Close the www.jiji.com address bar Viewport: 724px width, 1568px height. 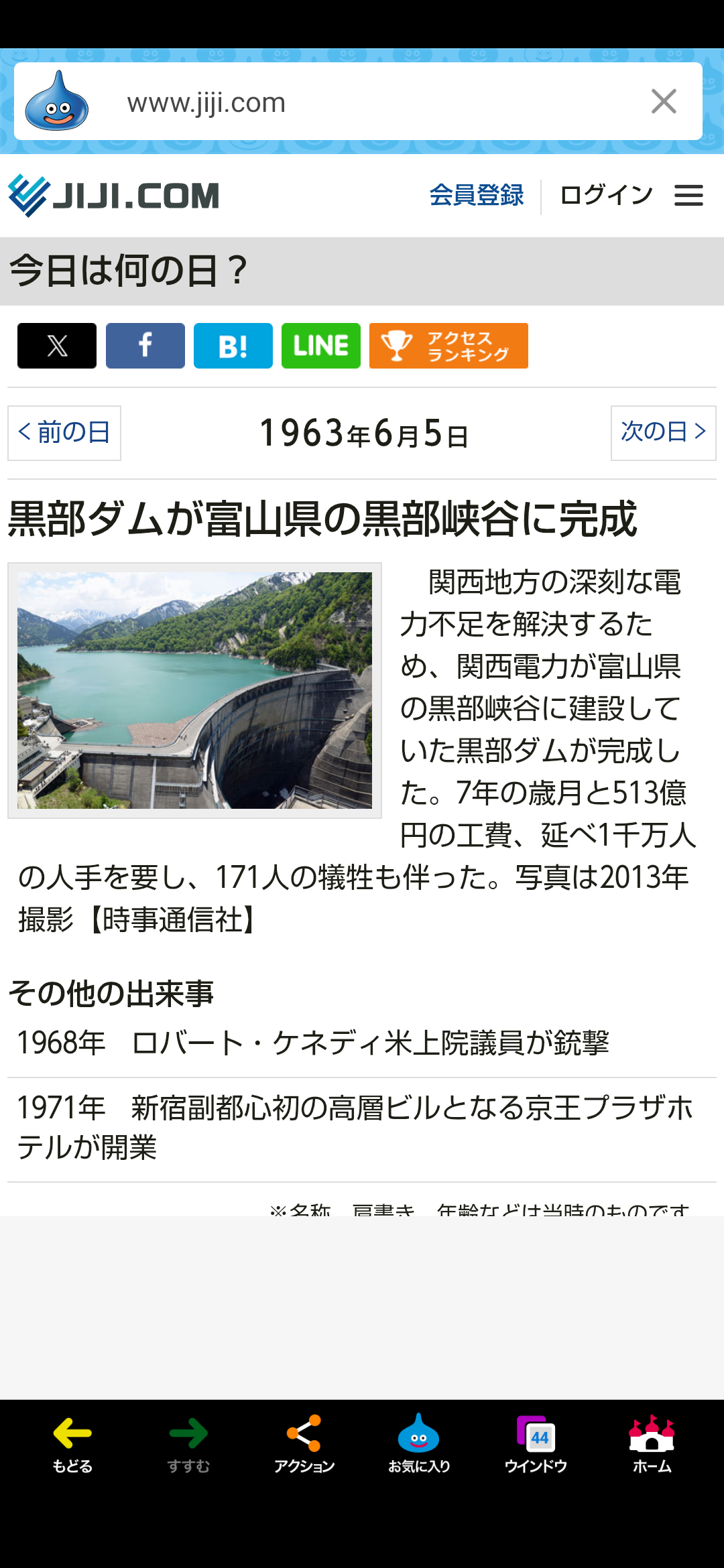(664, 102)
